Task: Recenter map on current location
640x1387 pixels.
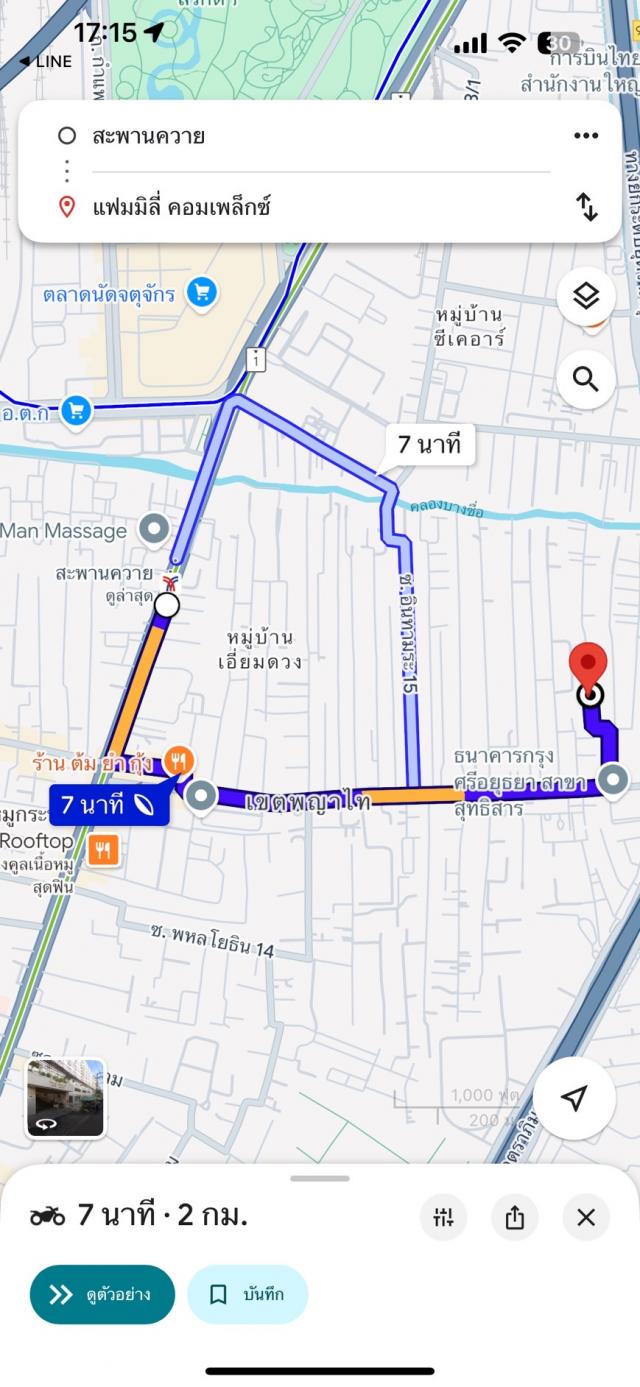Action: (573, 1098)
